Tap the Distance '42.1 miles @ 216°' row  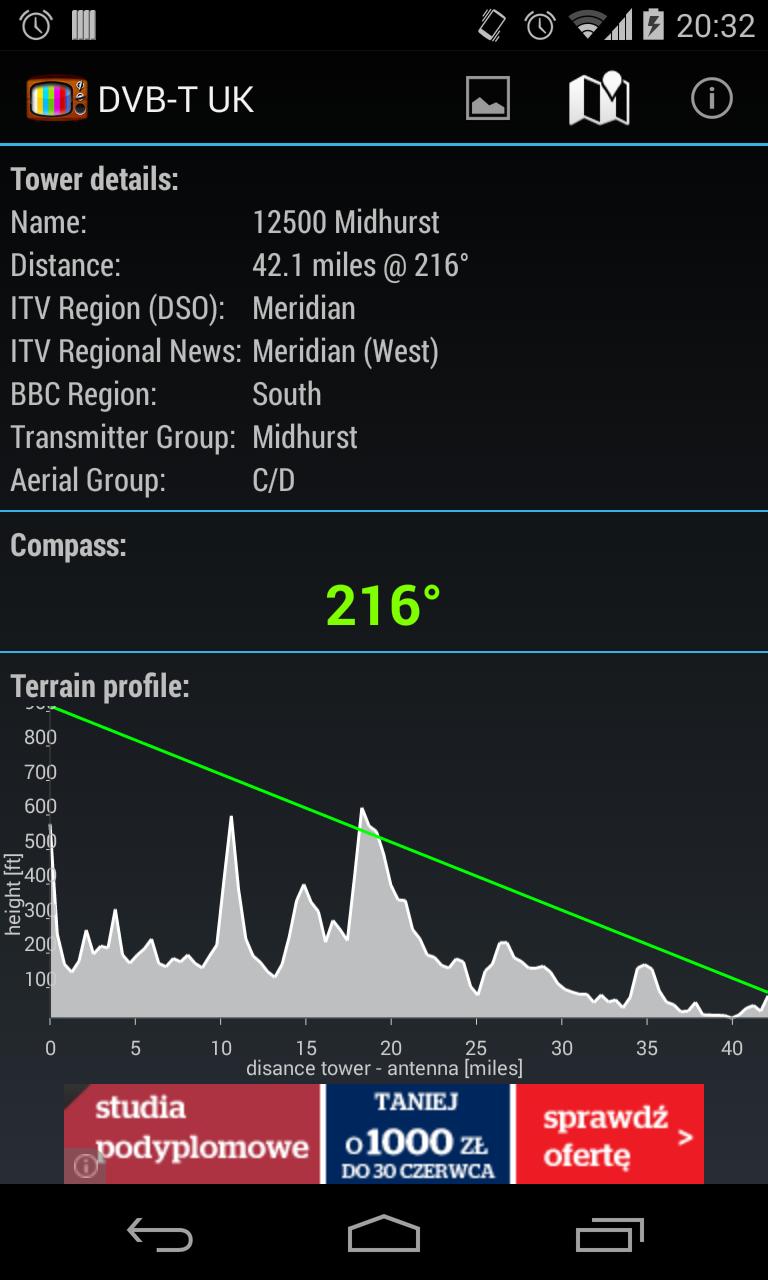tap(361, 265)
